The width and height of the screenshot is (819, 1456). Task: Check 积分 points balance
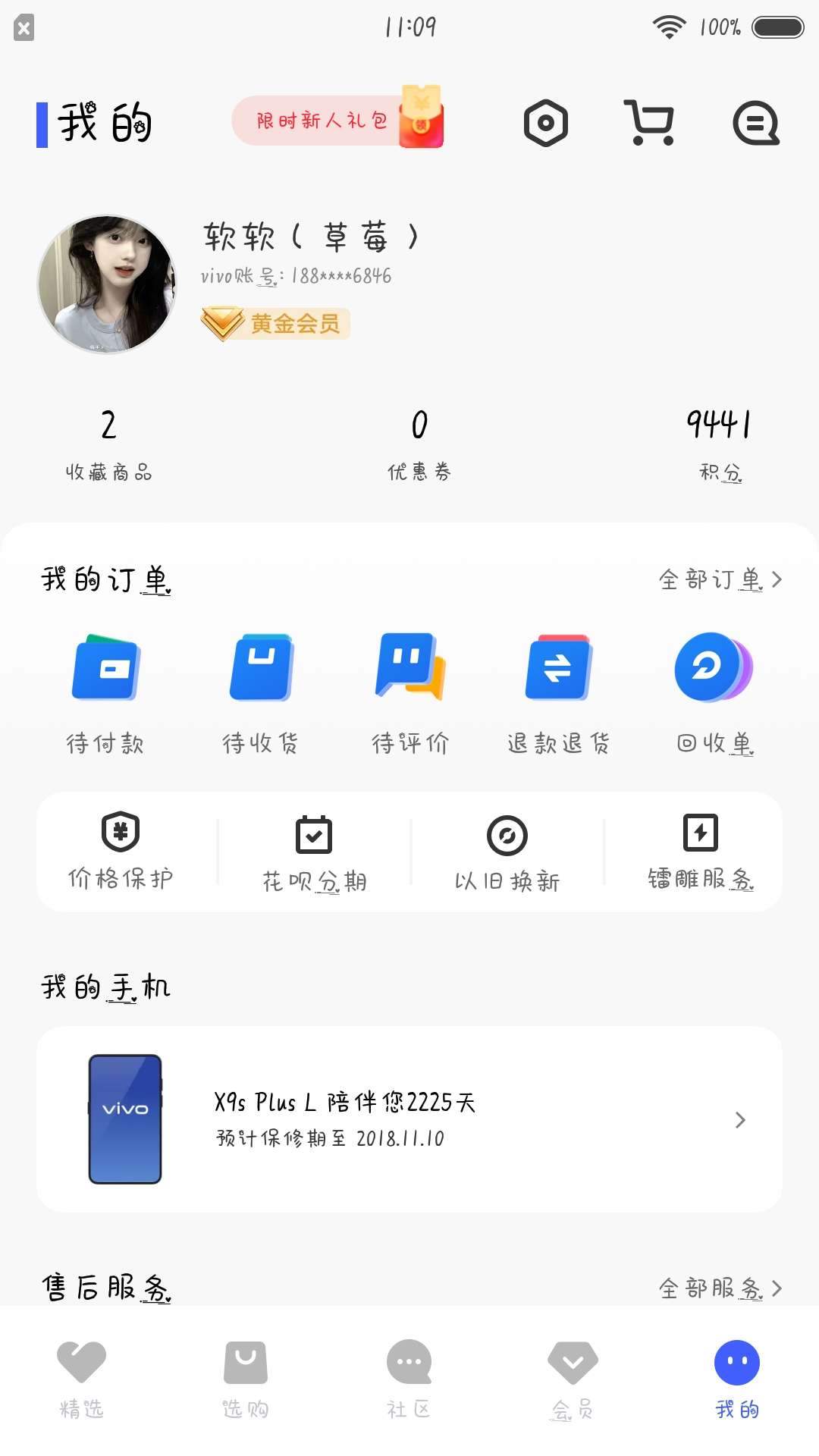(x=720, y=444)
